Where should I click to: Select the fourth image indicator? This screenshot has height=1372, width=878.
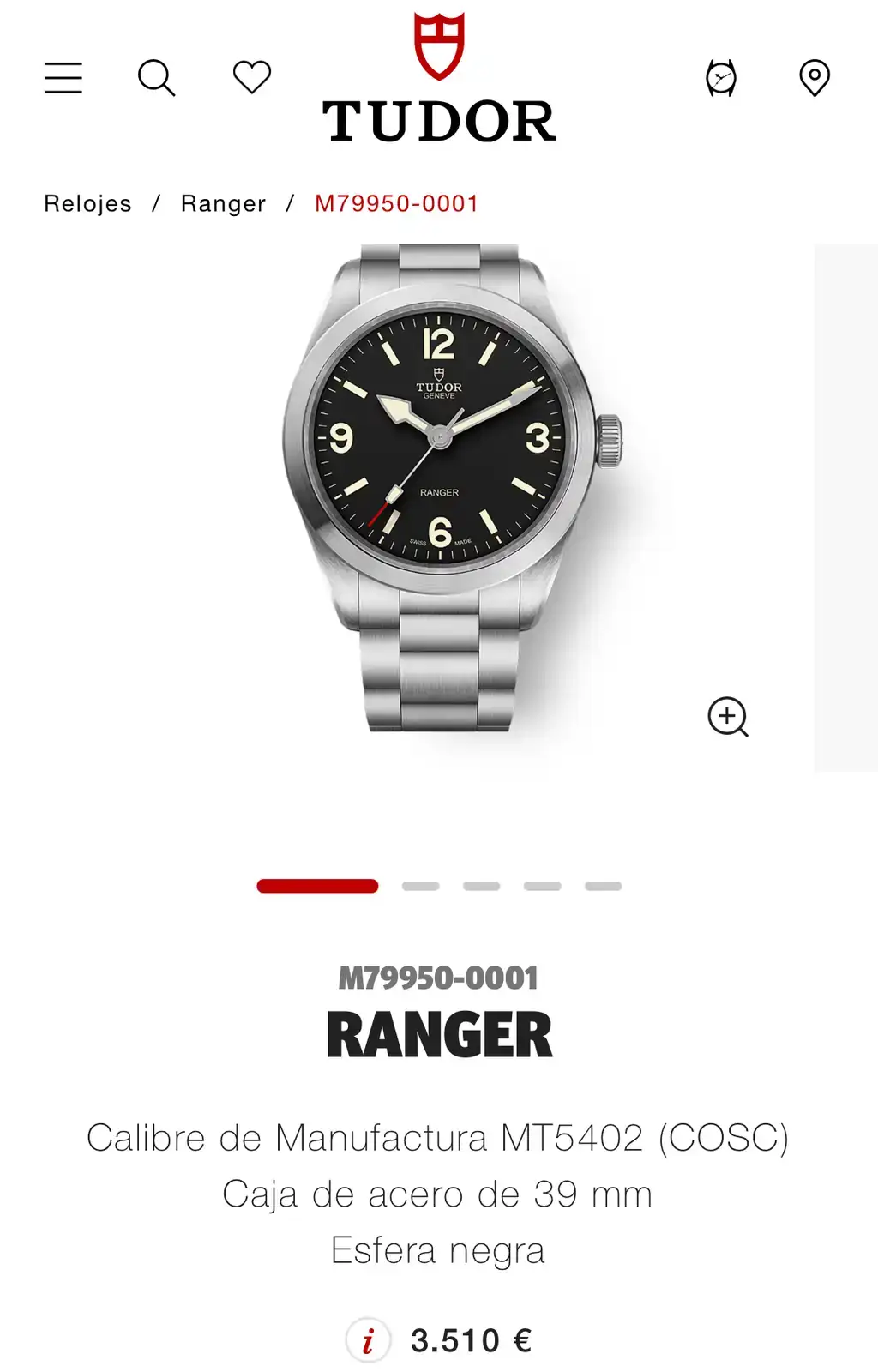(542, 886)
